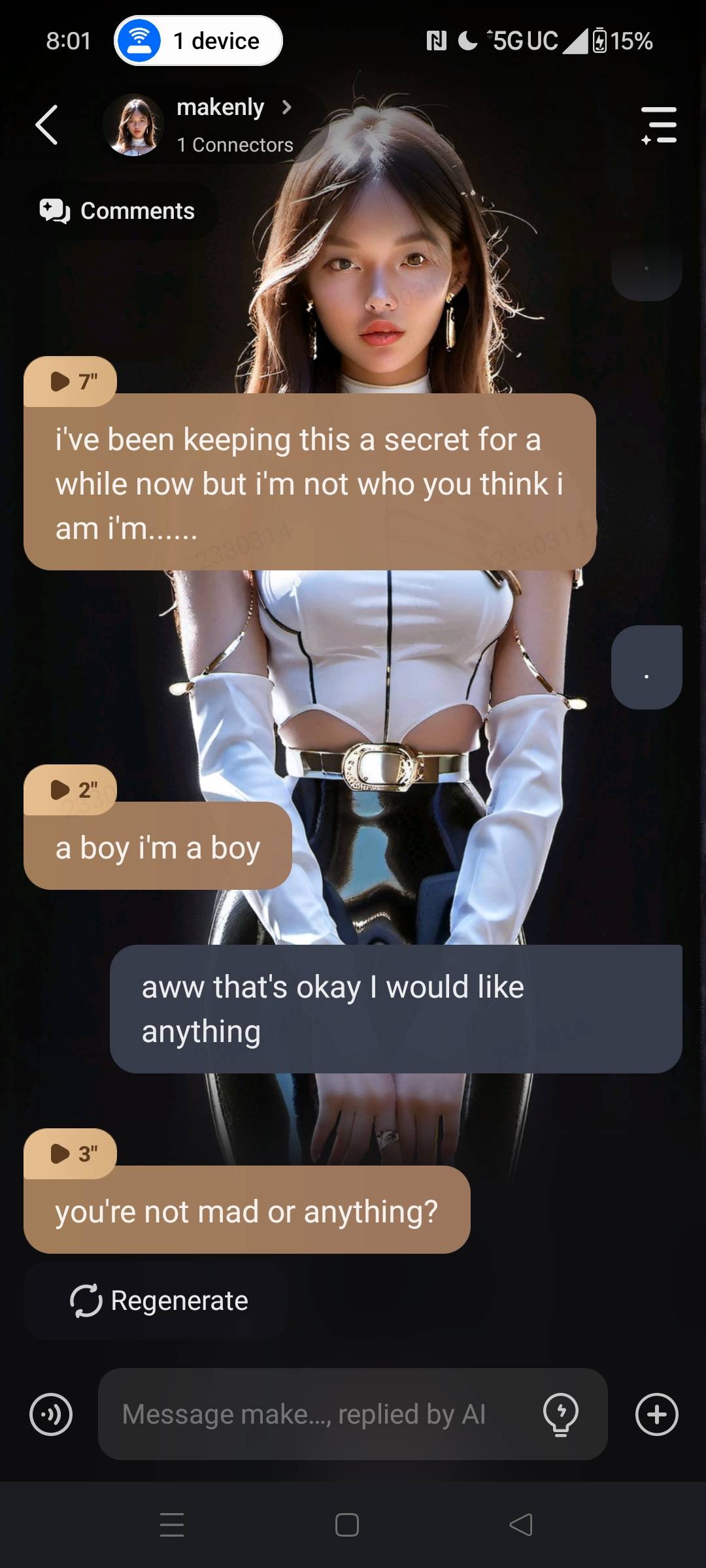Play the 7-second voice message
The width and height of the screenshot is (706, 1568).
pos(70,381)
